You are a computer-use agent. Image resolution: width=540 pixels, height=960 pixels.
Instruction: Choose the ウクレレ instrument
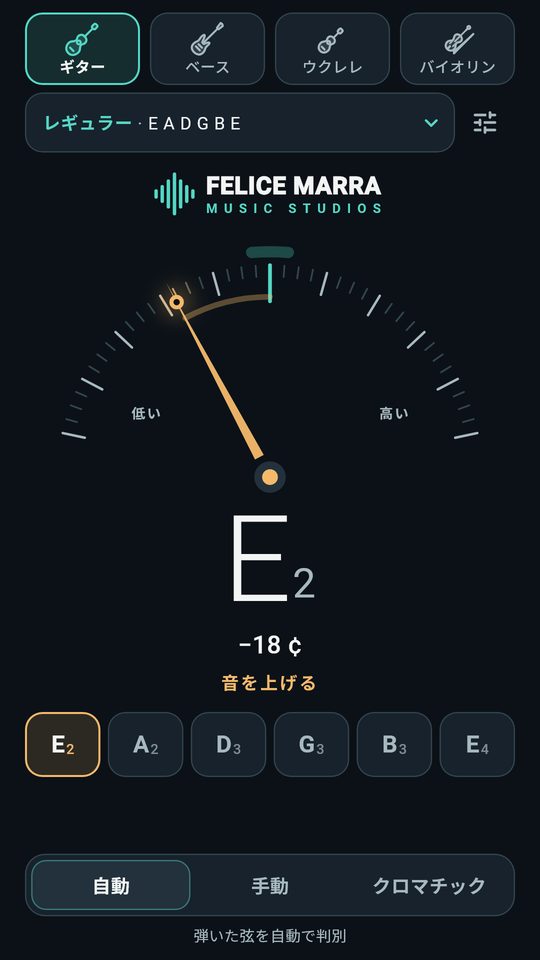332,48
